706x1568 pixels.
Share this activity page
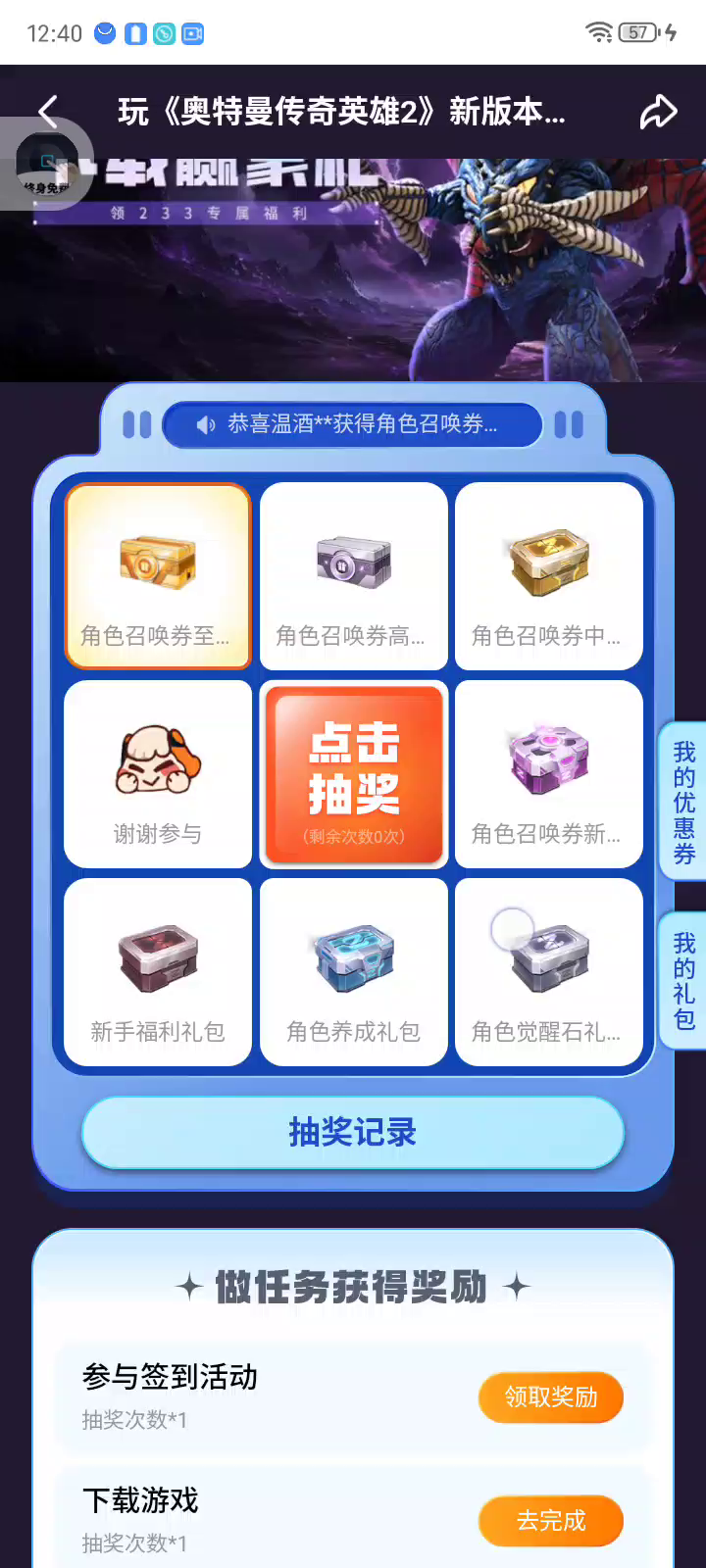click(x=658, y=112)
